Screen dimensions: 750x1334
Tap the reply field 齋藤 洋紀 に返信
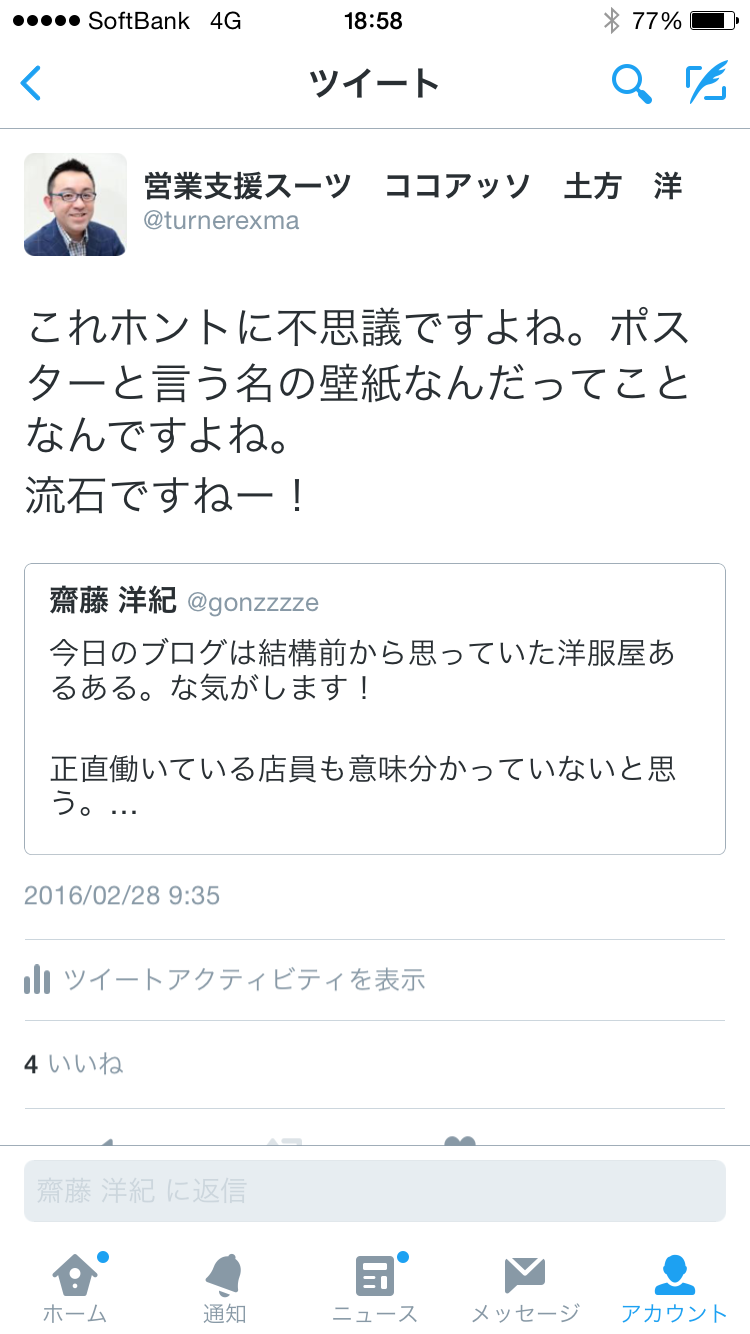(374, 1190)
